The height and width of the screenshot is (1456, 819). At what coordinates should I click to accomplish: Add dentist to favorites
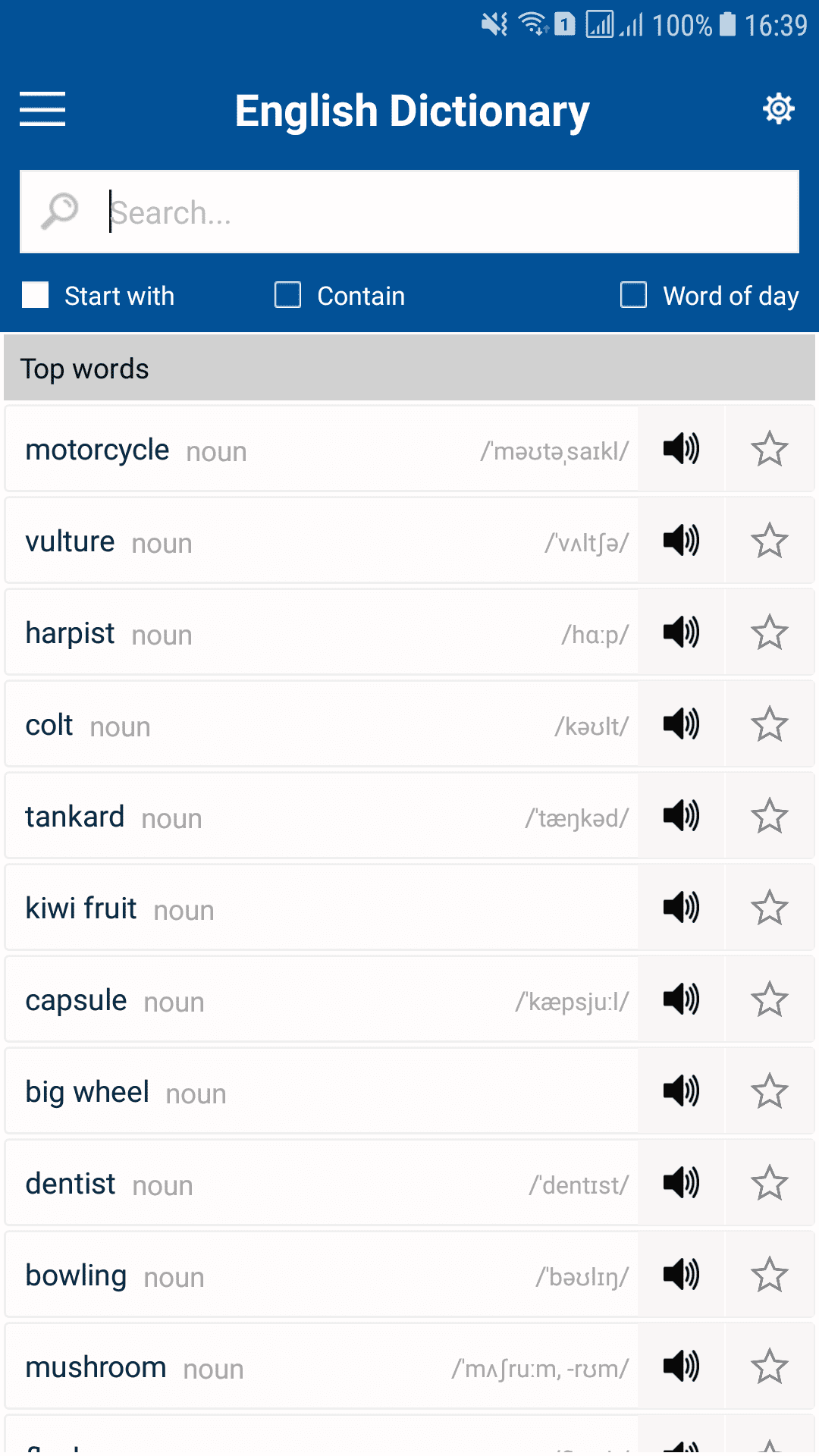coord(769,1183)
